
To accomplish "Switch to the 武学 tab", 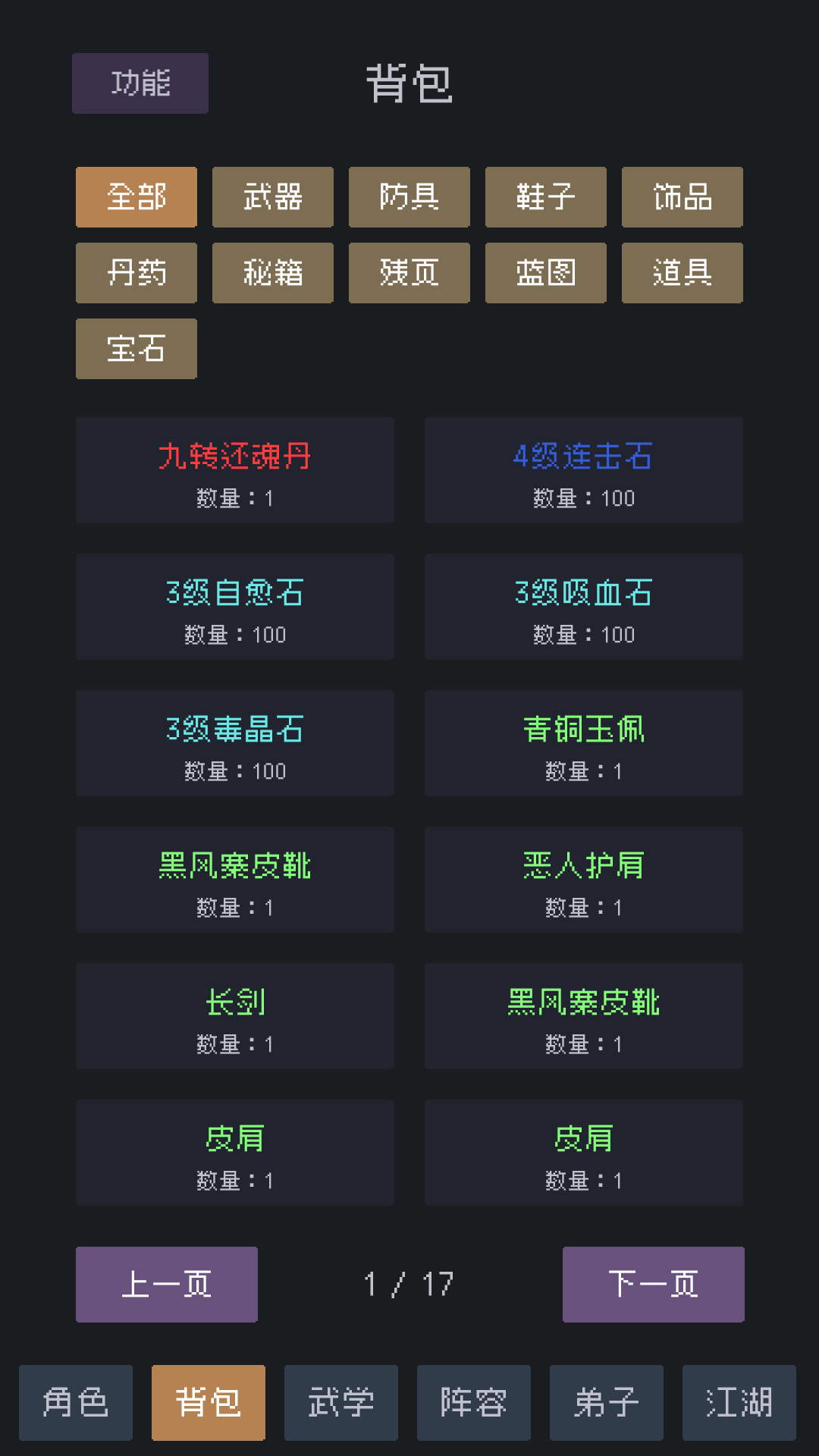I will click(340, 1402).
